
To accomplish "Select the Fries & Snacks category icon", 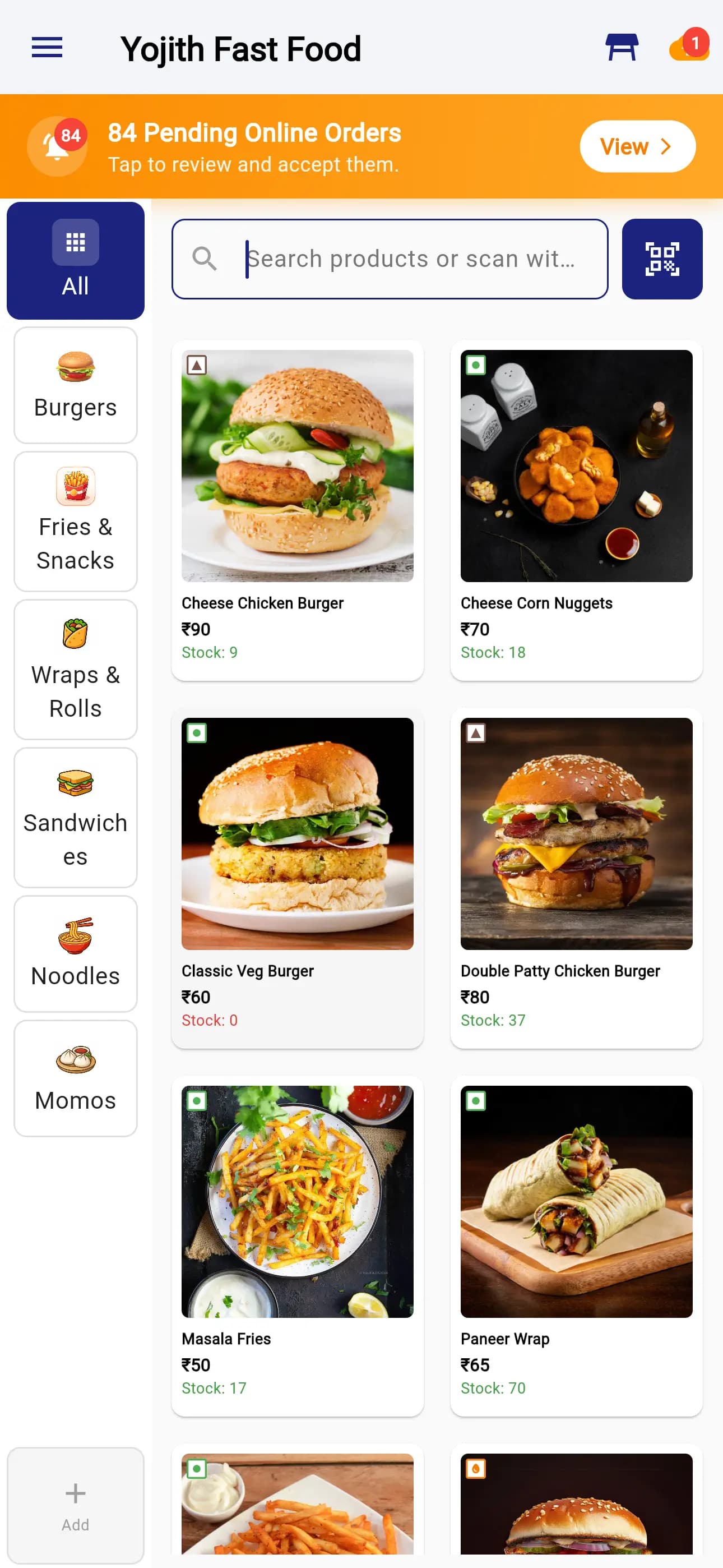I will click(75, 486).
